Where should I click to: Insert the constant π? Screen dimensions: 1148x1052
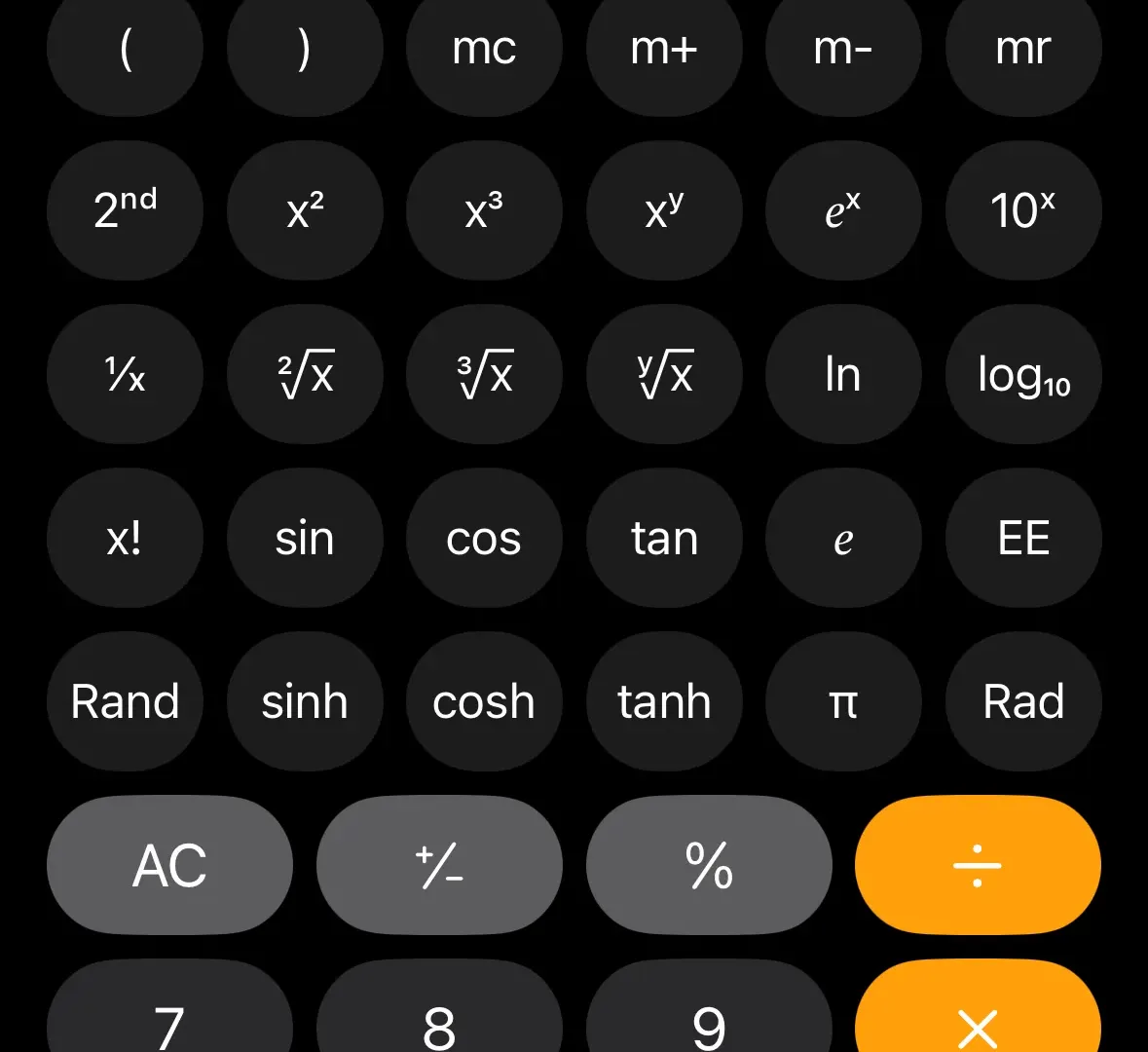pos(843,701)
